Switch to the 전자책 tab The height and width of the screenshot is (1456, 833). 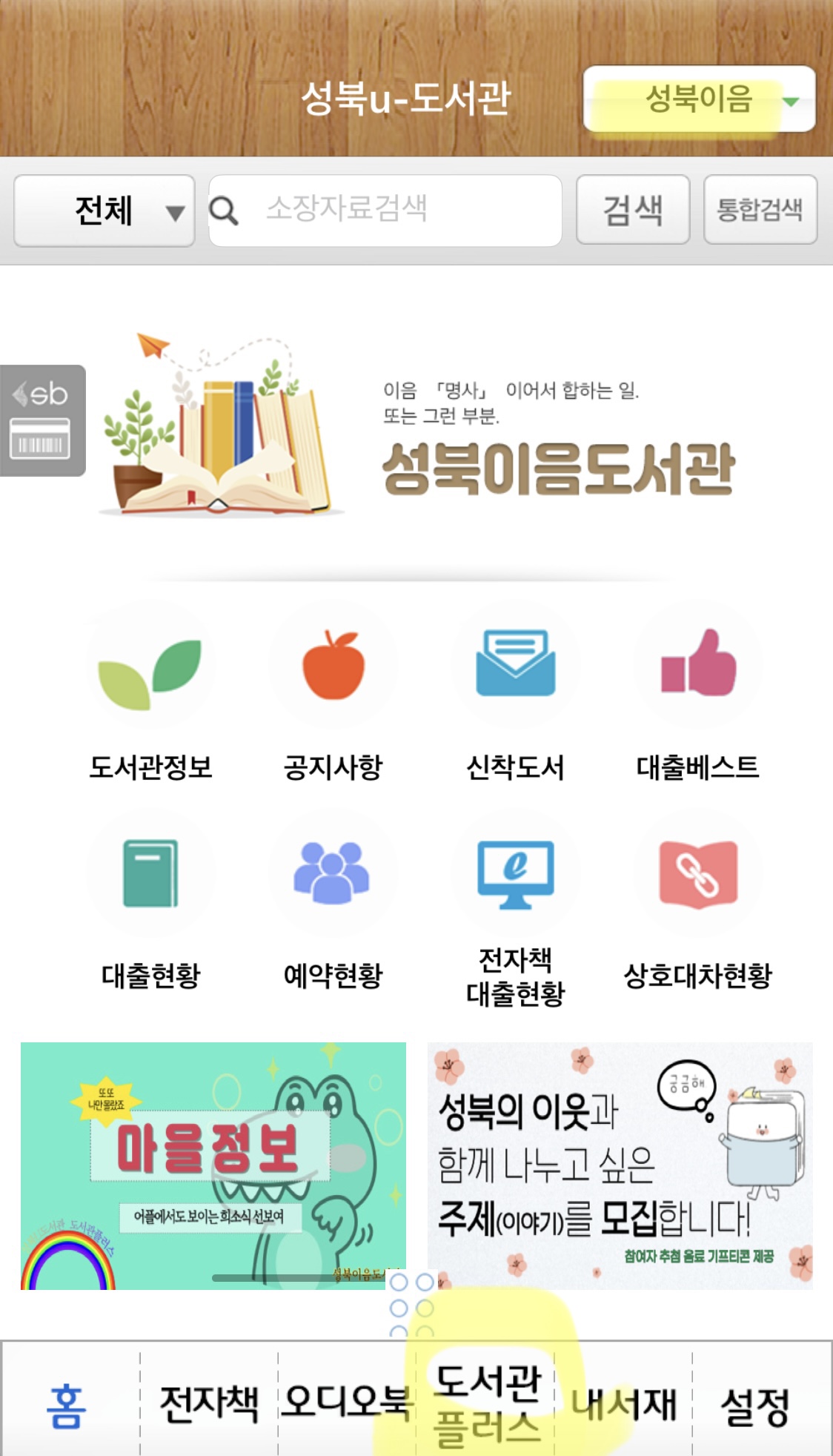point(209,1404)
